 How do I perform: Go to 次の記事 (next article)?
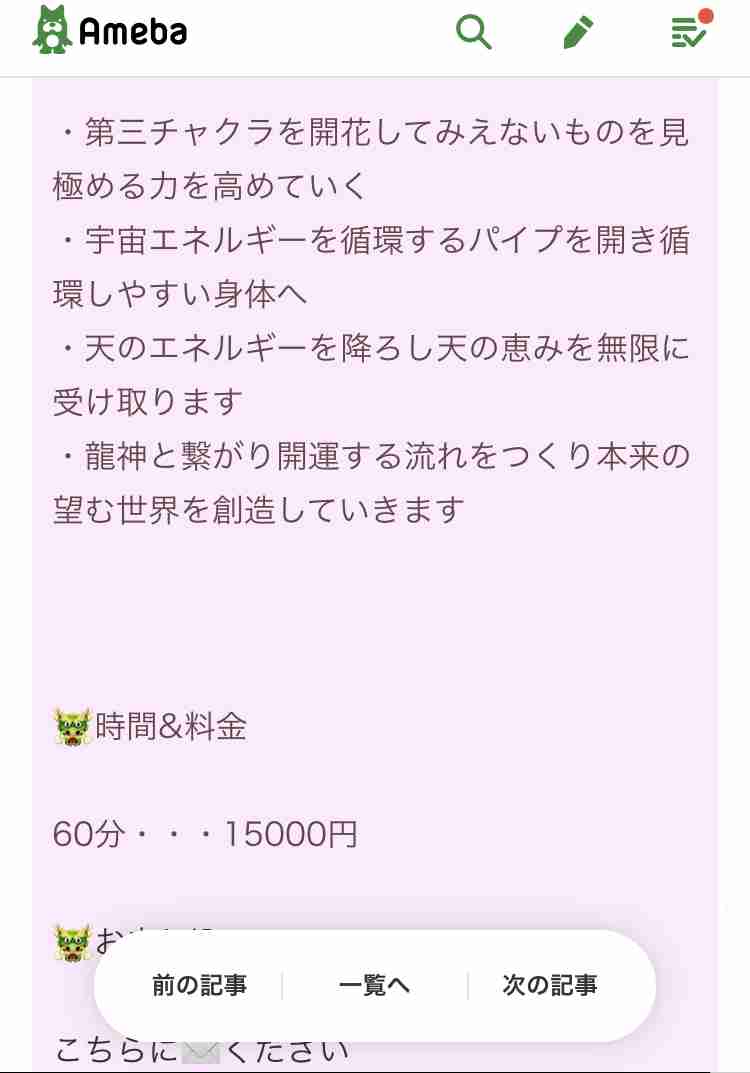click(549, 985)
